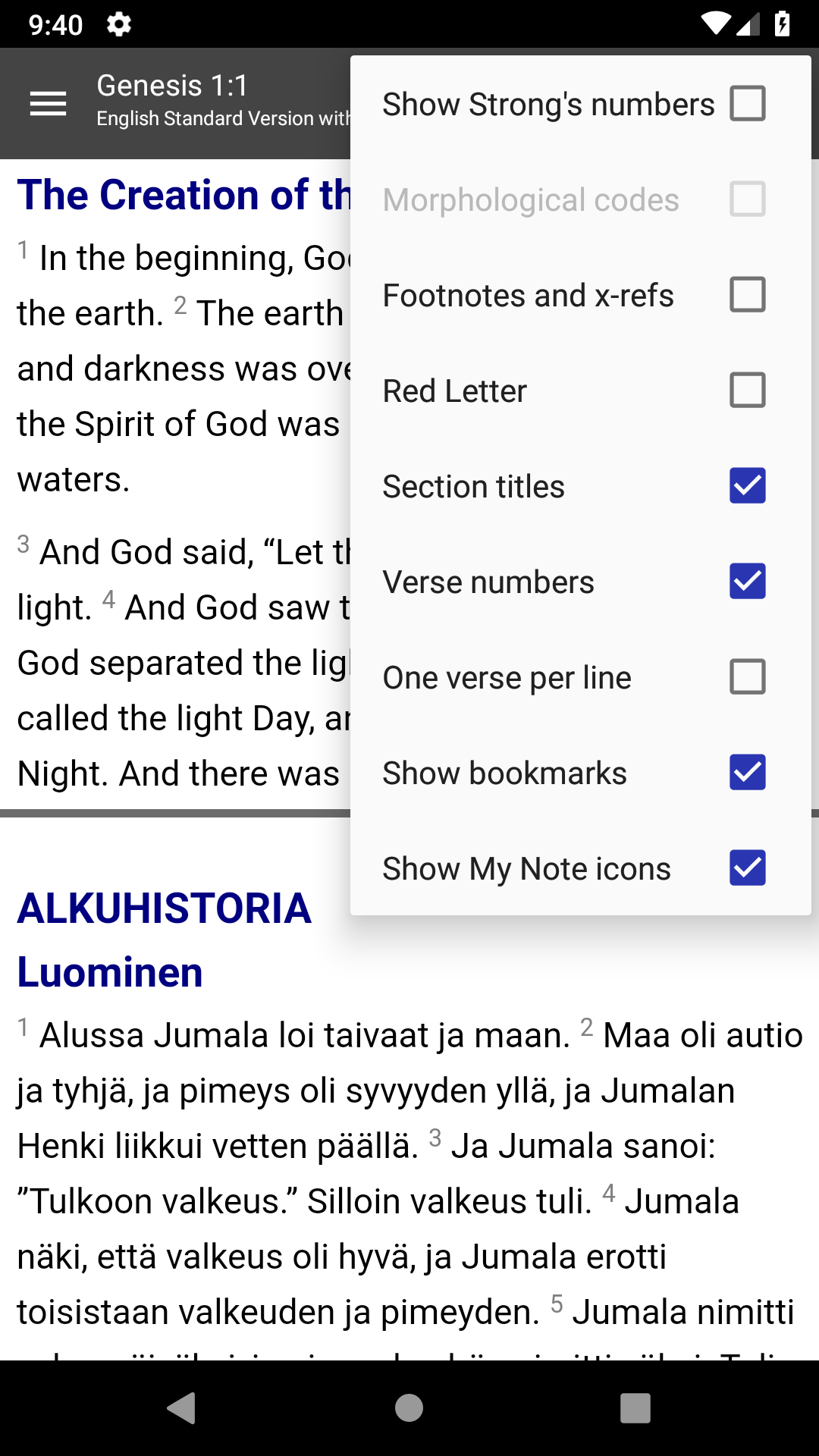
Task: Tap the Genesis 1:1 passage title
Action: [173, 86]
